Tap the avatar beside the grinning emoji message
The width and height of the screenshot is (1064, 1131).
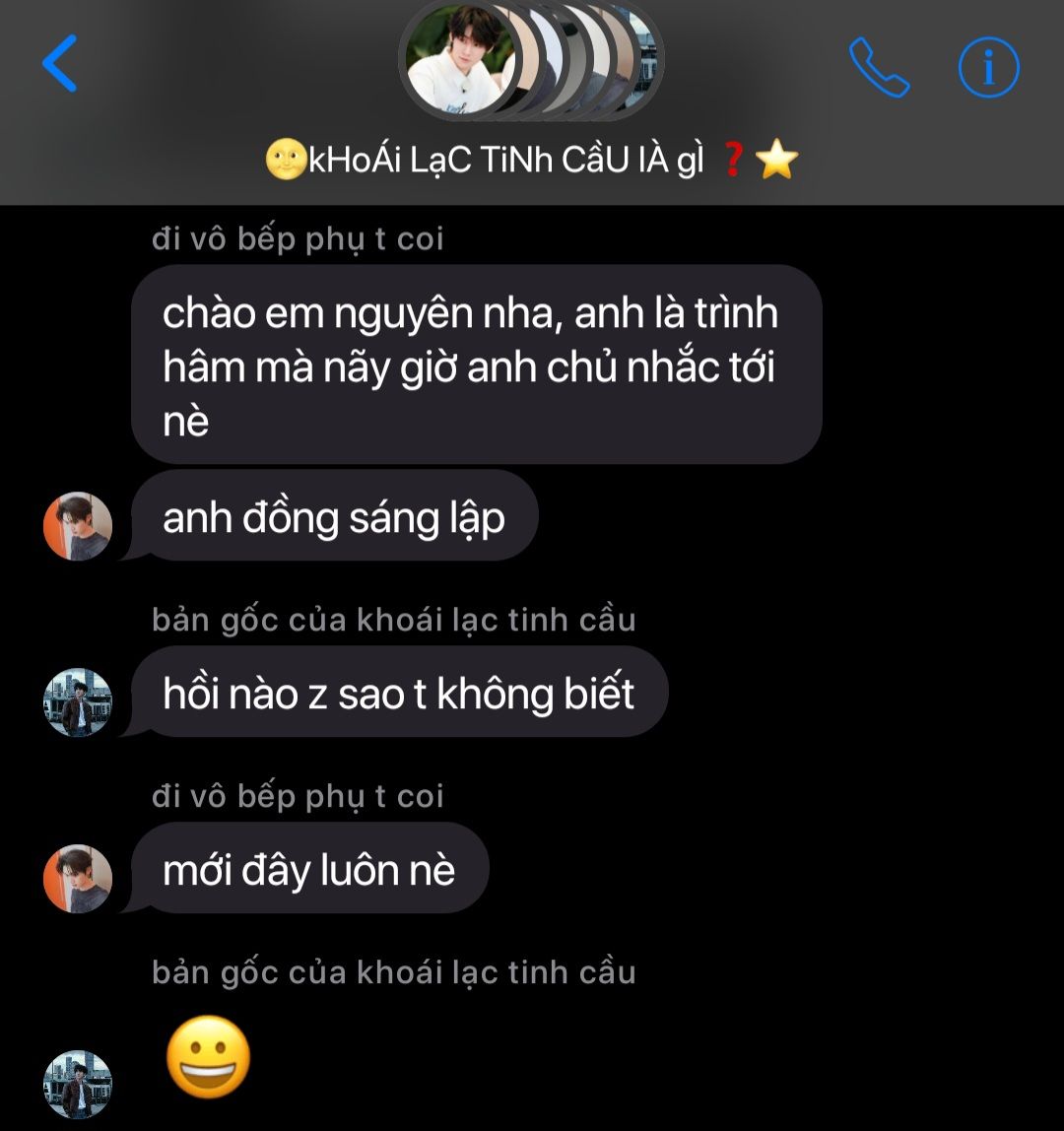coord(78,1084)
